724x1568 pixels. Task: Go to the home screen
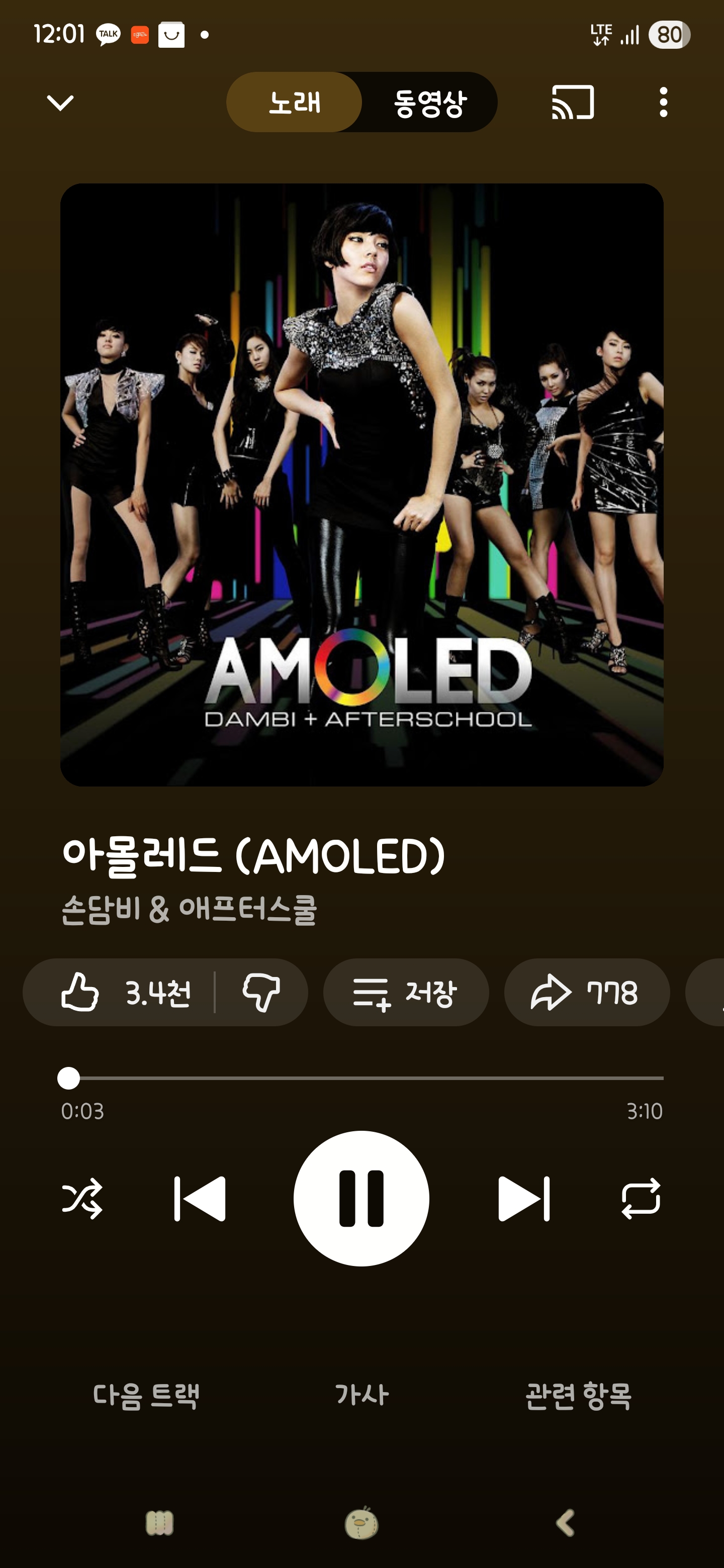coord(361,1524)
